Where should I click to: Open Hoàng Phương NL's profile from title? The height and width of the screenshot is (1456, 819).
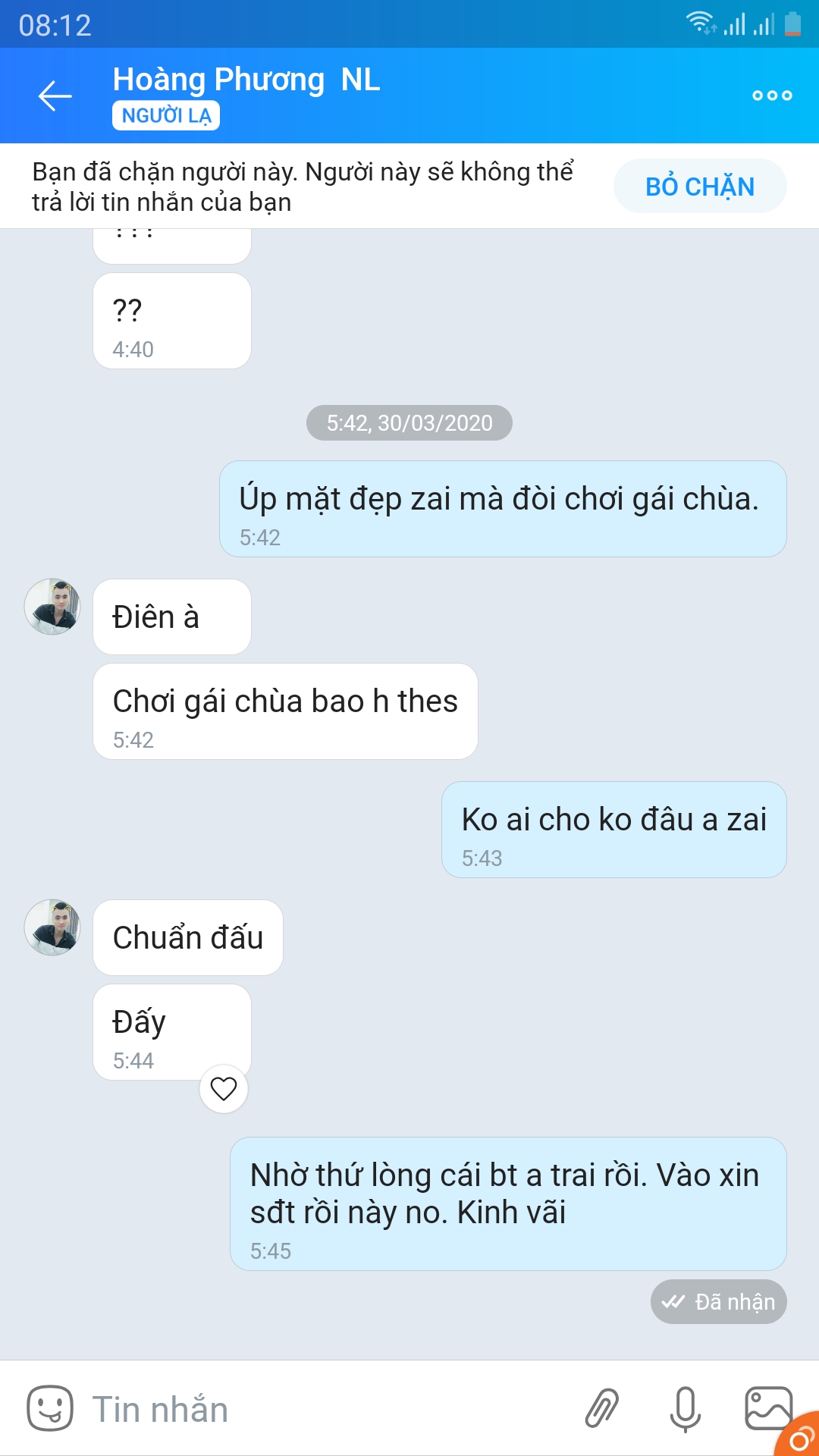click(x=246, y=80)
